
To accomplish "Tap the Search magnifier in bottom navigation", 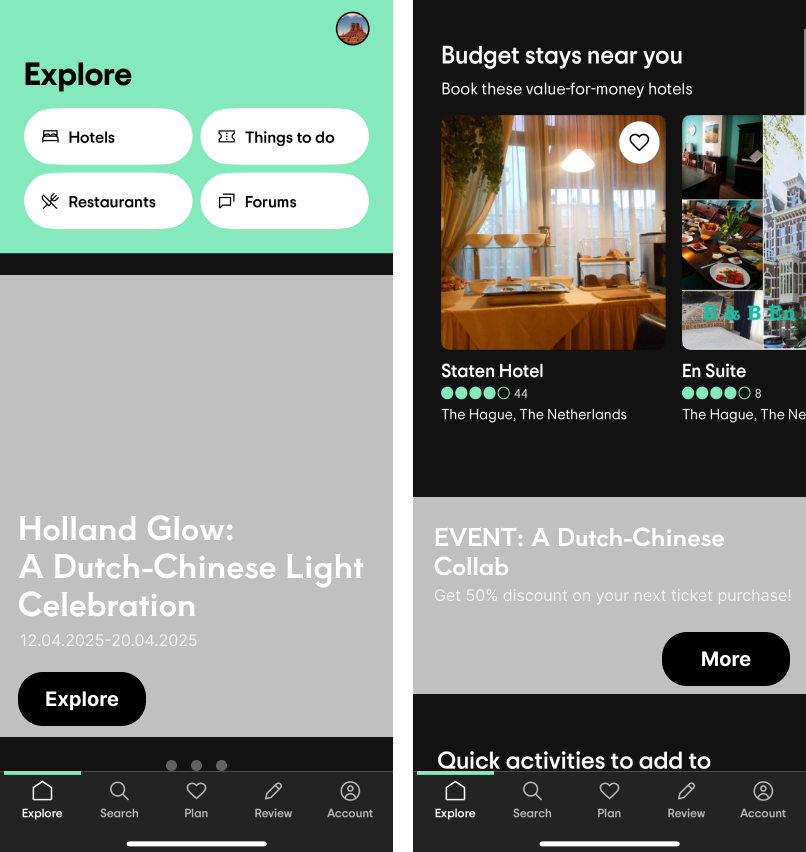I will pos(119,790).
